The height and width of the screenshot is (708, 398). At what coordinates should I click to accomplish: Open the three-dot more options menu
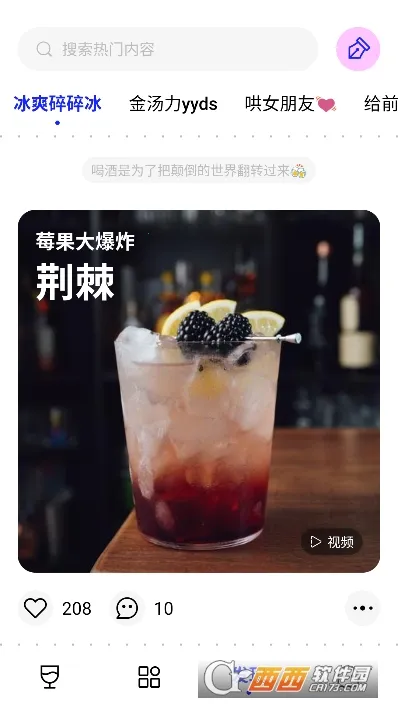pos(363,608)
